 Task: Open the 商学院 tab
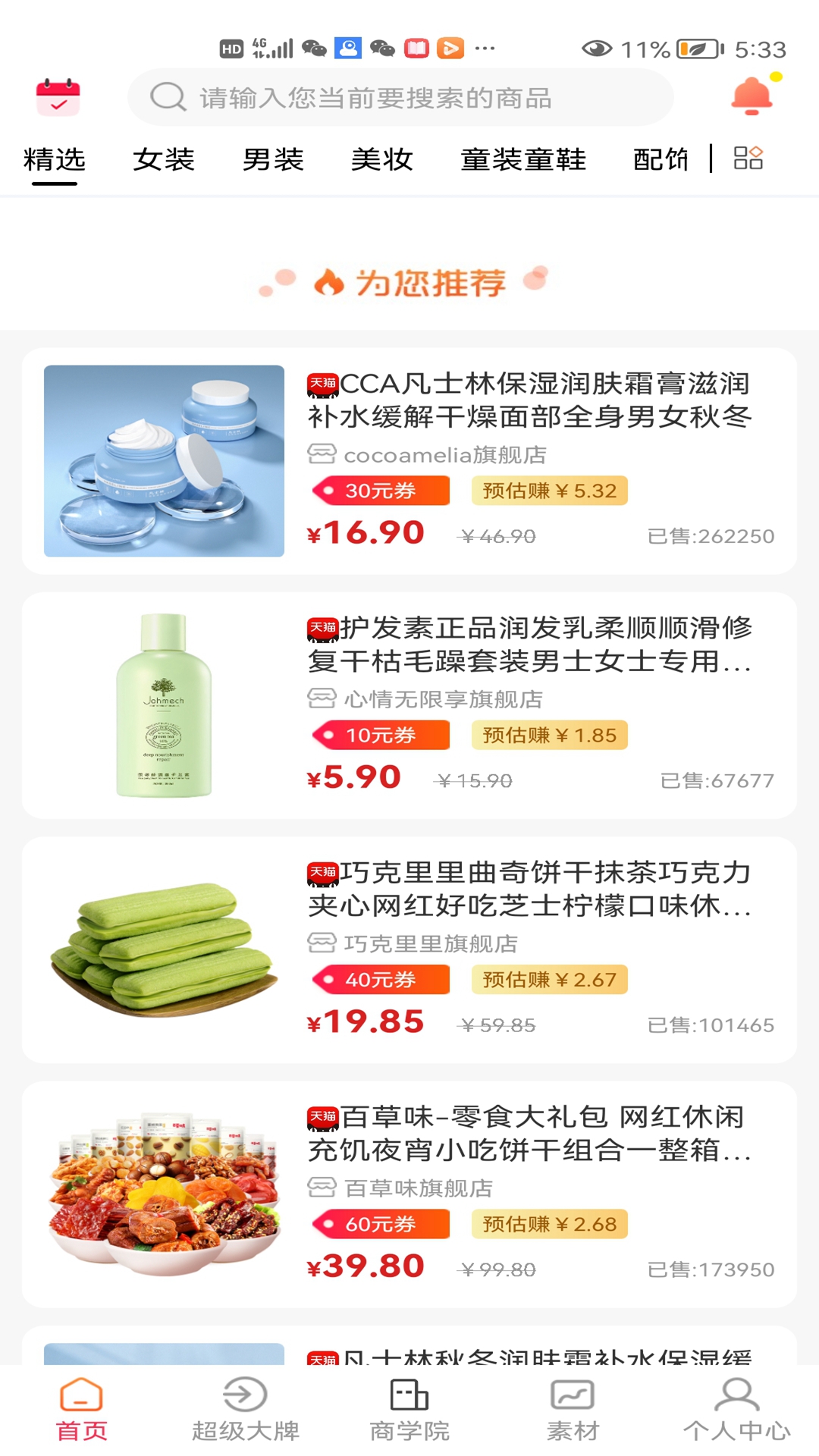[409, 1410]
